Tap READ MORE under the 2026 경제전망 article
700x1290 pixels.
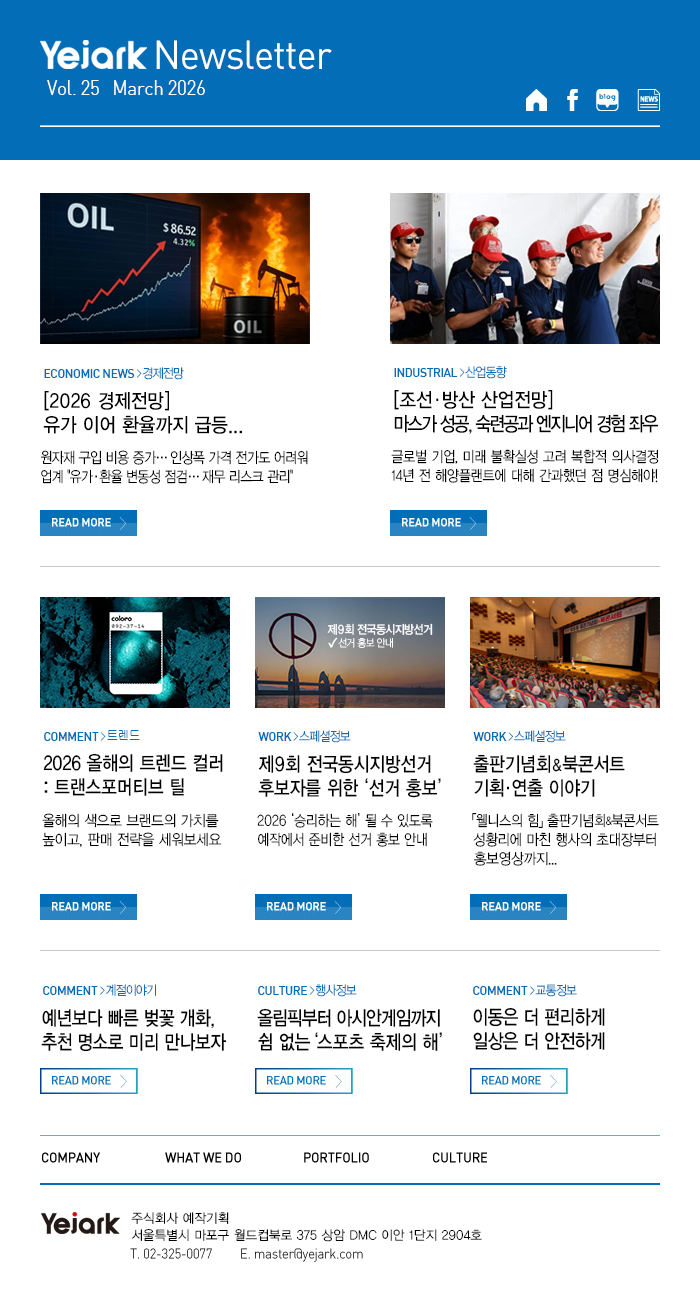(88, 523)
